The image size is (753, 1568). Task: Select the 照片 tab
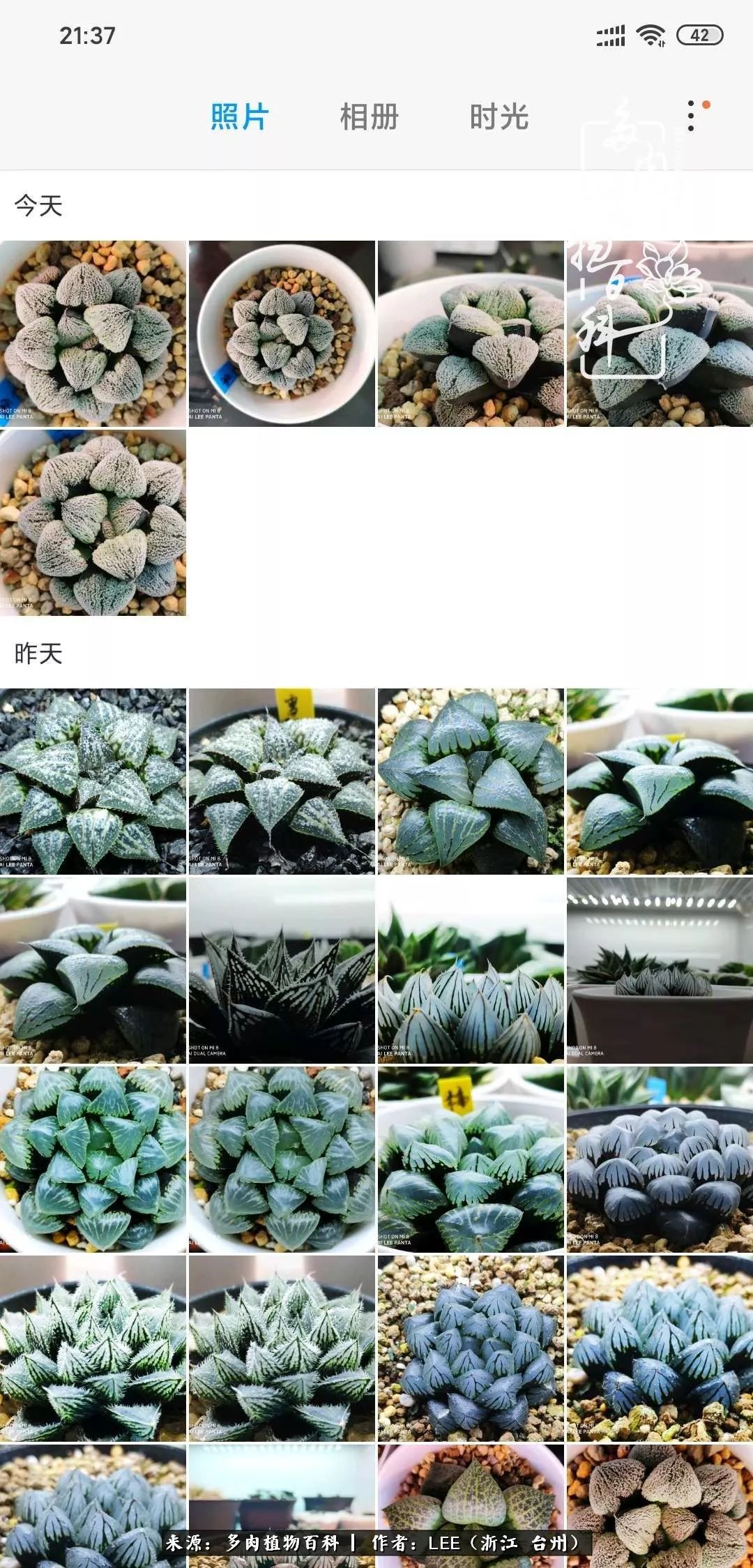239,116
